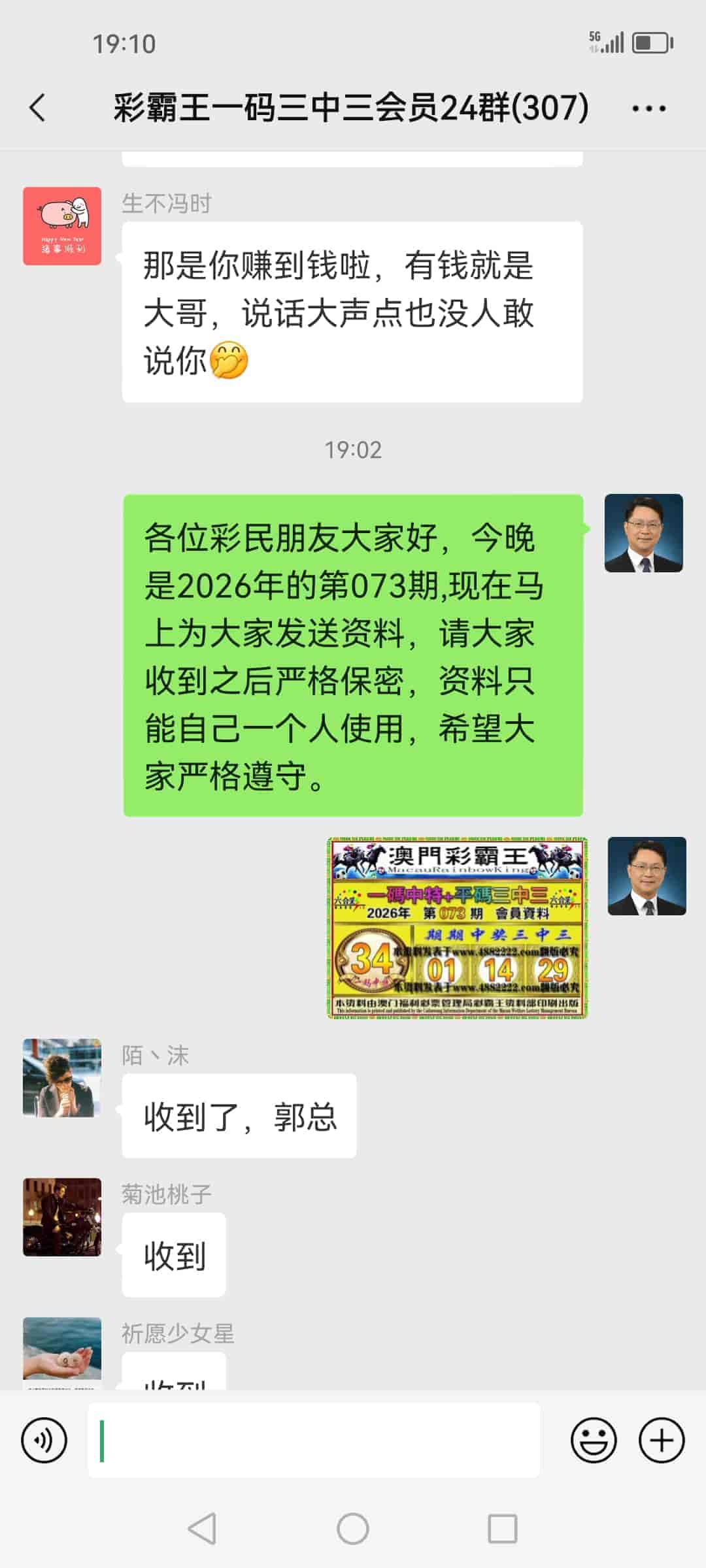Image resolution: width=706 pixels, height=1568 pixels.
Task: Tap the 19:02 timestamp label
Action: click(x=353, y=449)
